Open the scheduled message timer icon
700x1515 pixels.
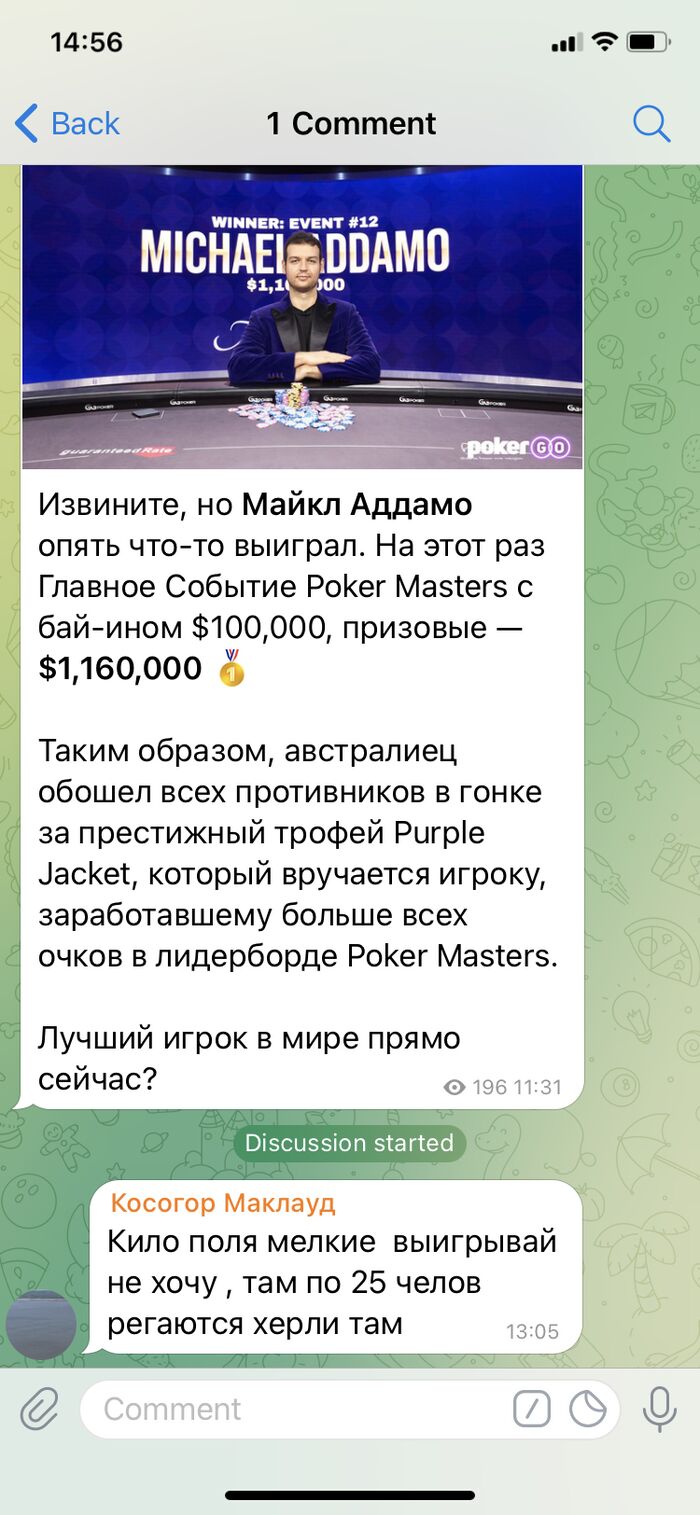tap(588, 1409)
